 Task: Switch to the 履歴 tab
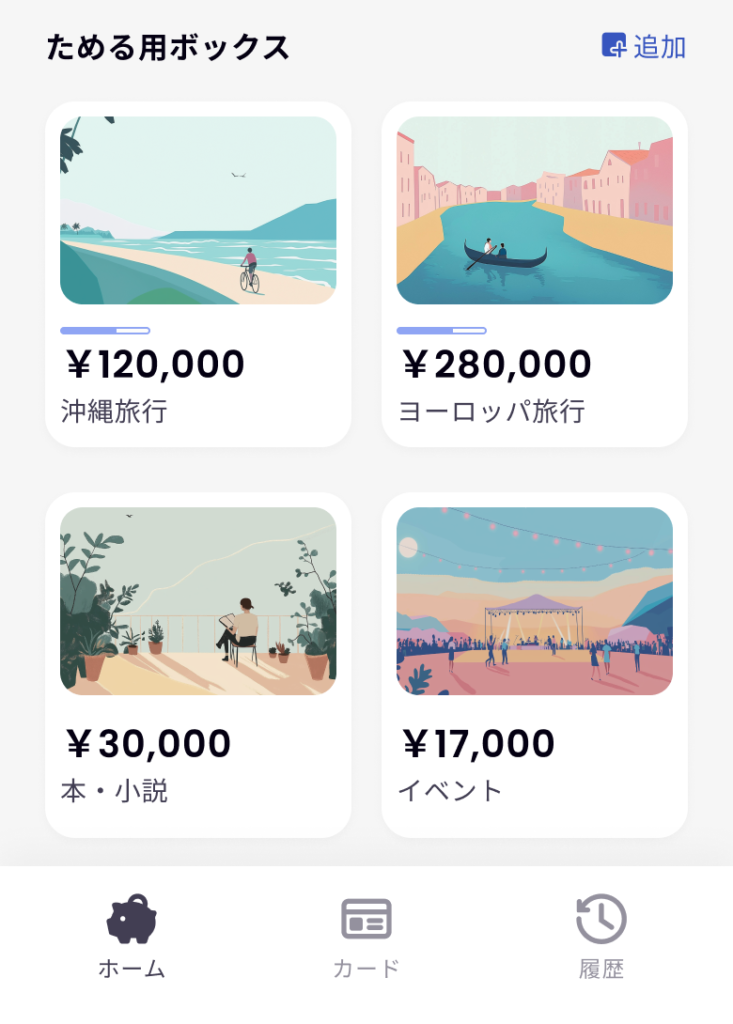click(600, 968)
